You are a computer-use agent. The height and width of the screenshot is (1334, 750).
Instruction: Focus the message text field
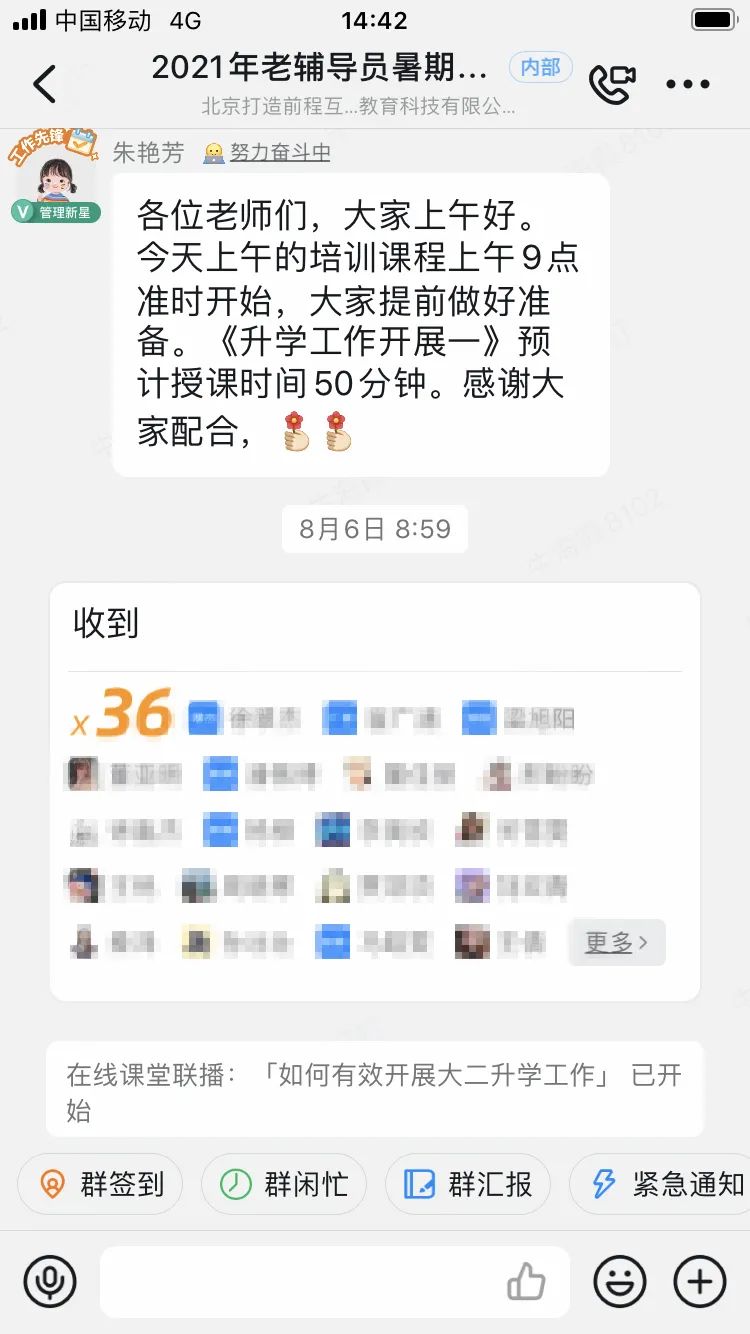point(300,1281)
